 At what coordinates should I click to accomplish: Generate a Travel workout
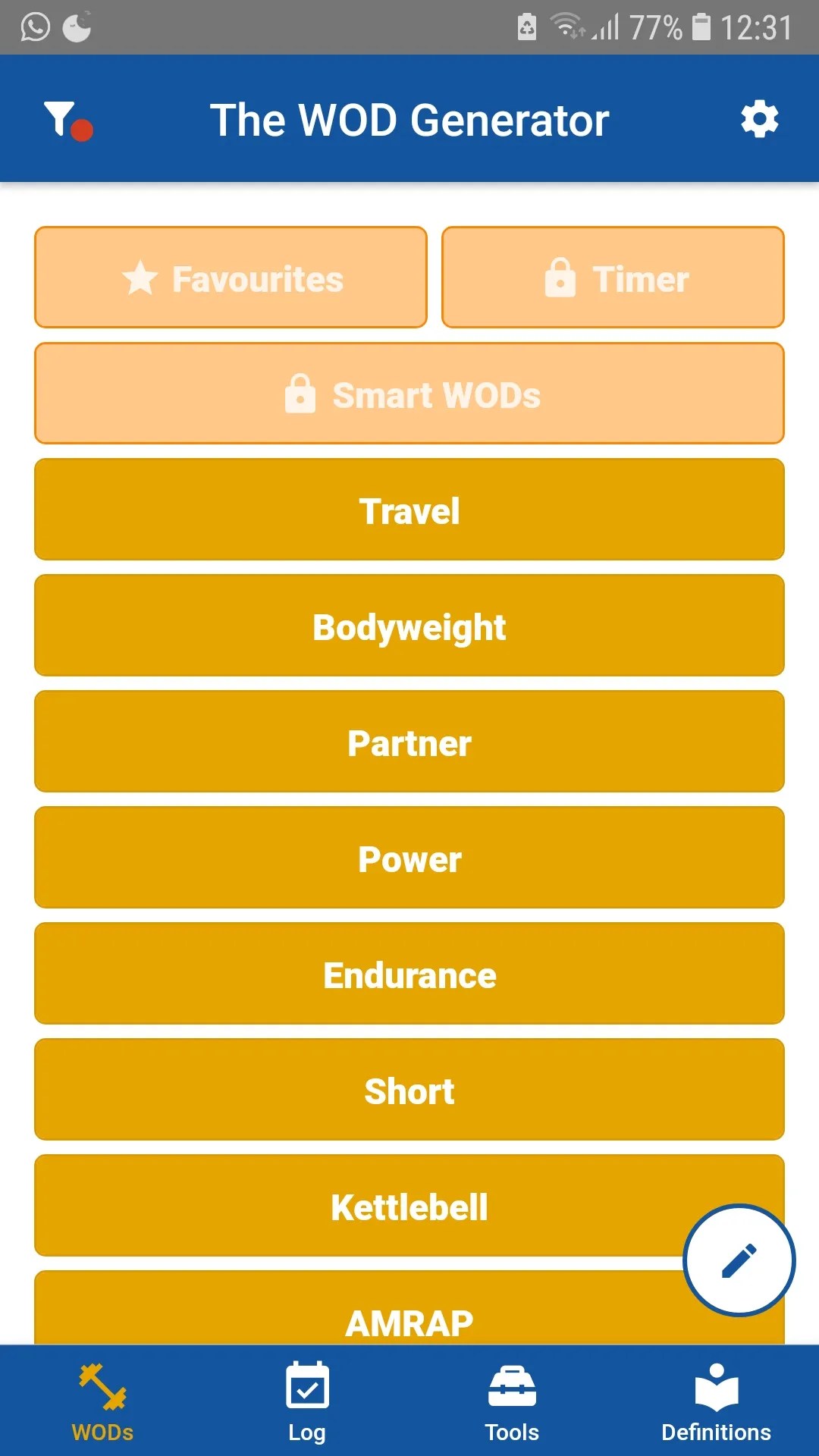tap(409, 510)
